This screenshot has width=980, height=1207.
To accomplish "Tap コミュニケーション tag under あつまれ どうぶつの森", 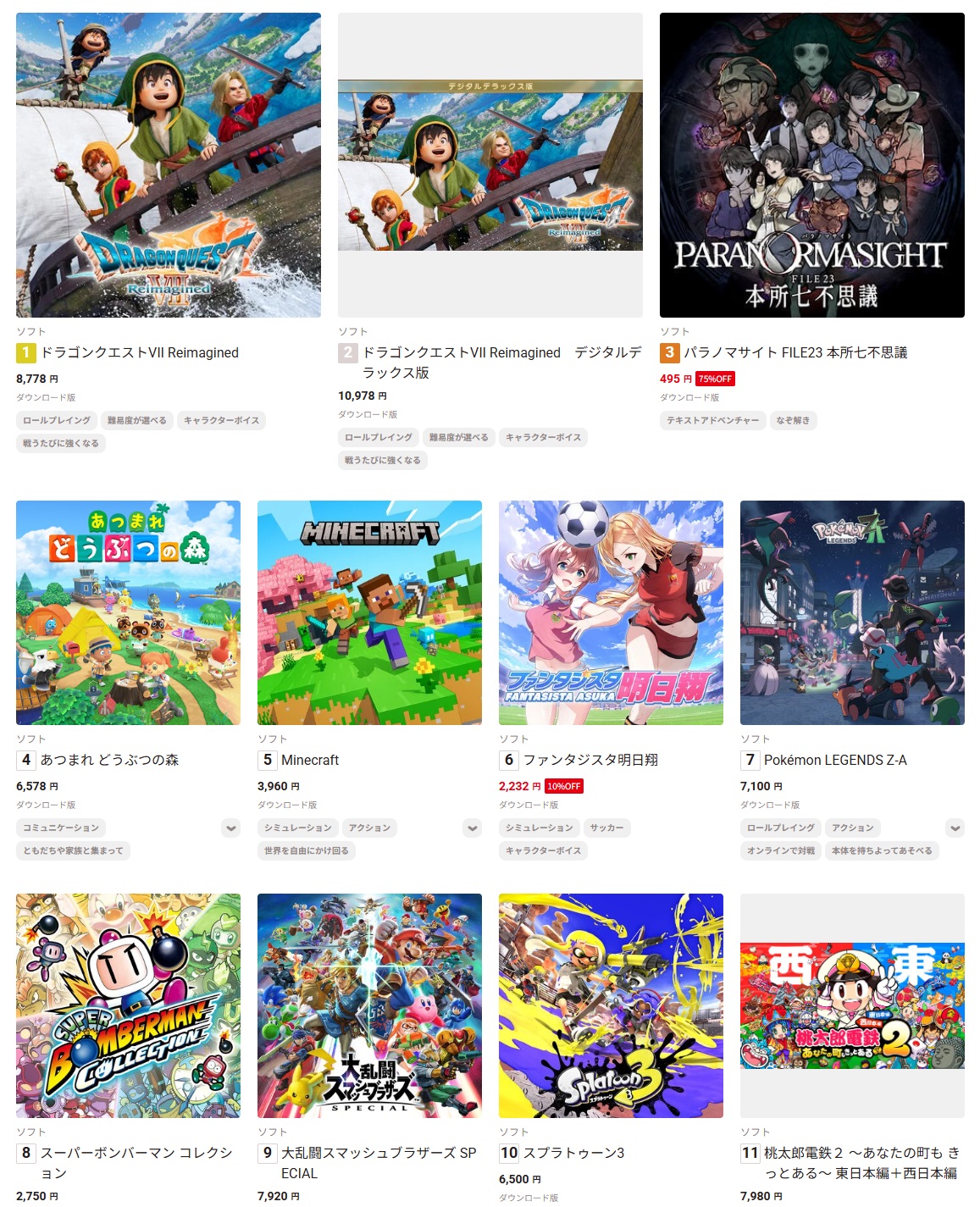I will click(61, 828).
